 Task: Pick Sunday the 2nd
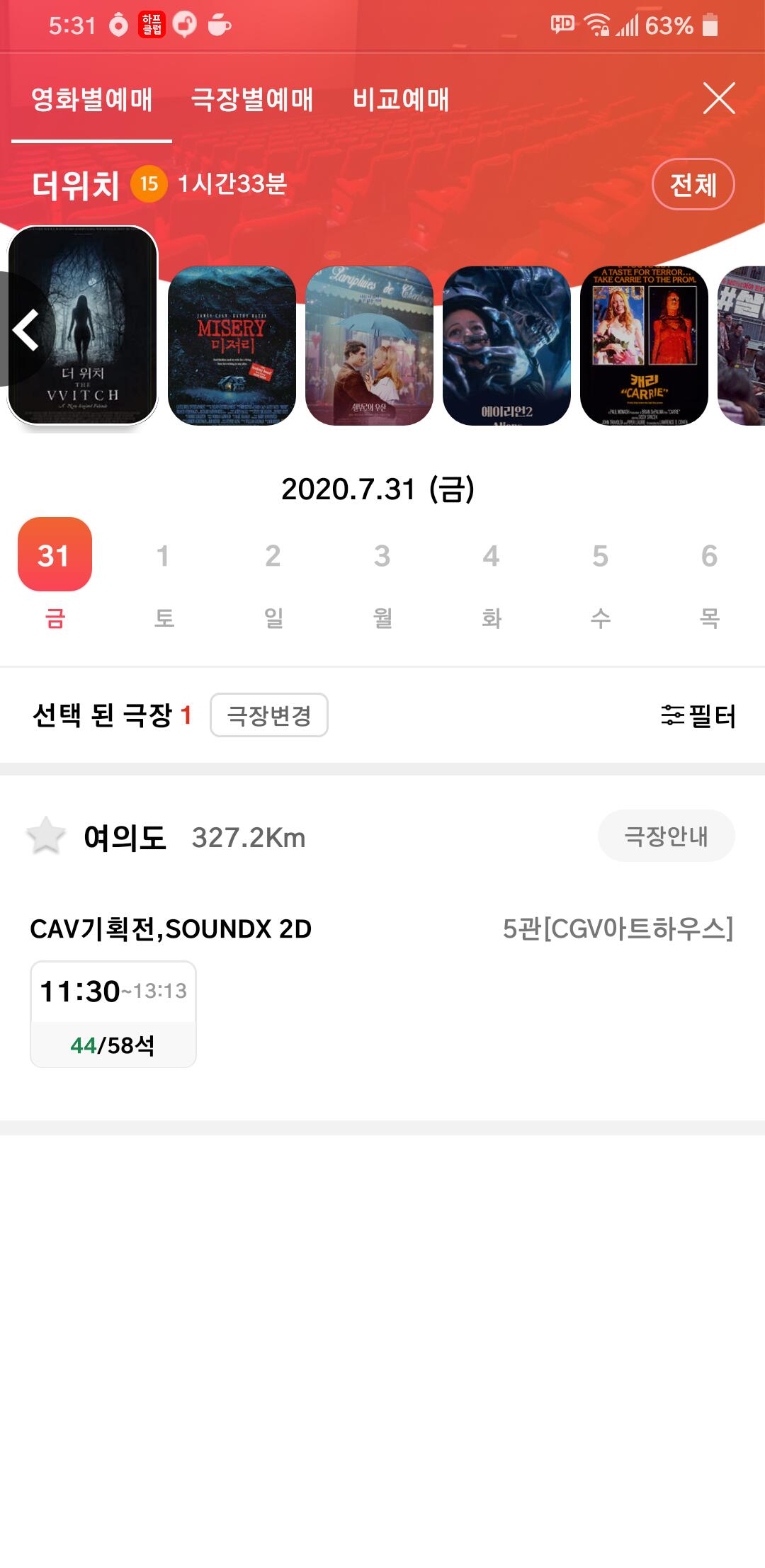273,574
